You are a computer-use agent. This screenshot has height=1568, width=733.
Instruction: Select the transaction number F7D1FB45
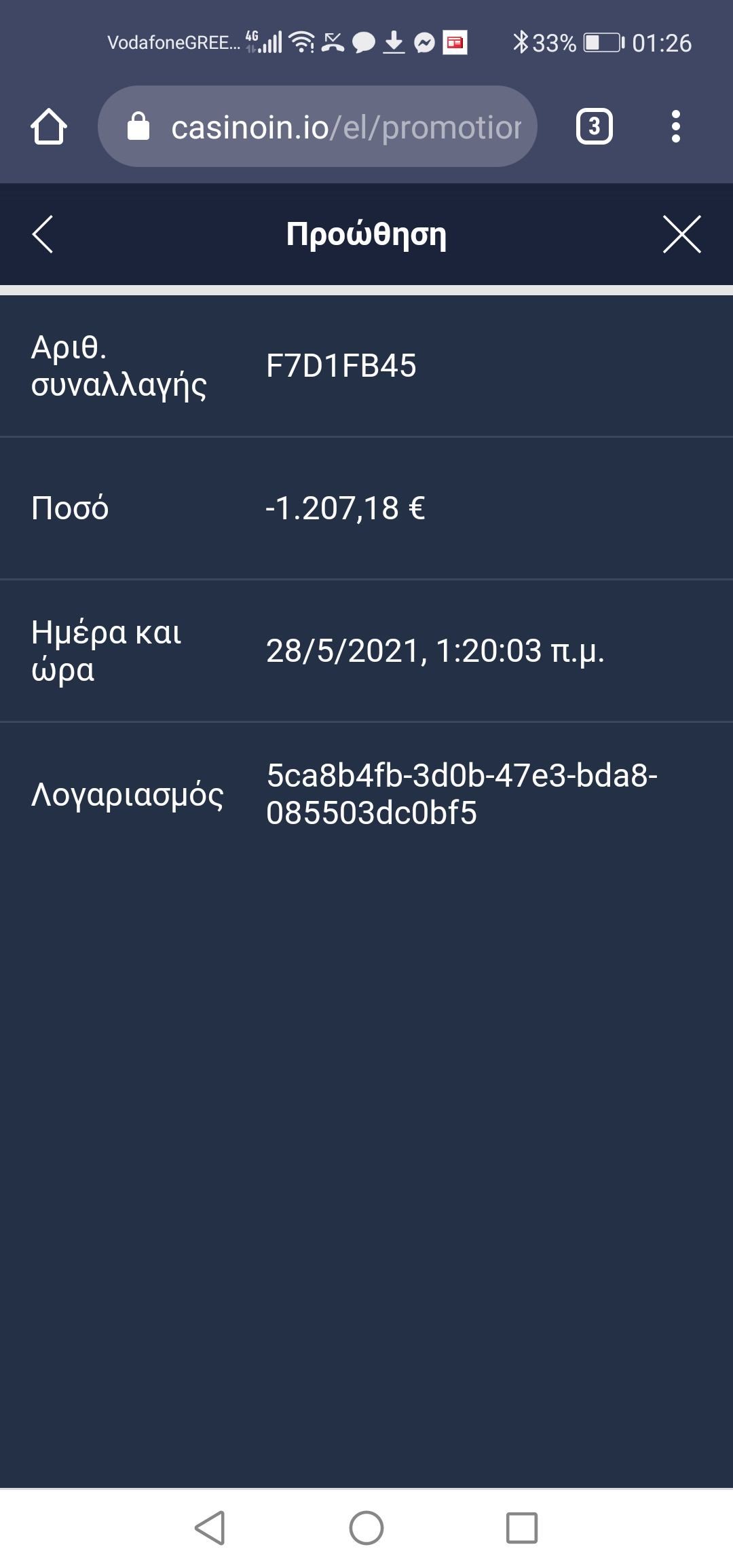point(343,365)
